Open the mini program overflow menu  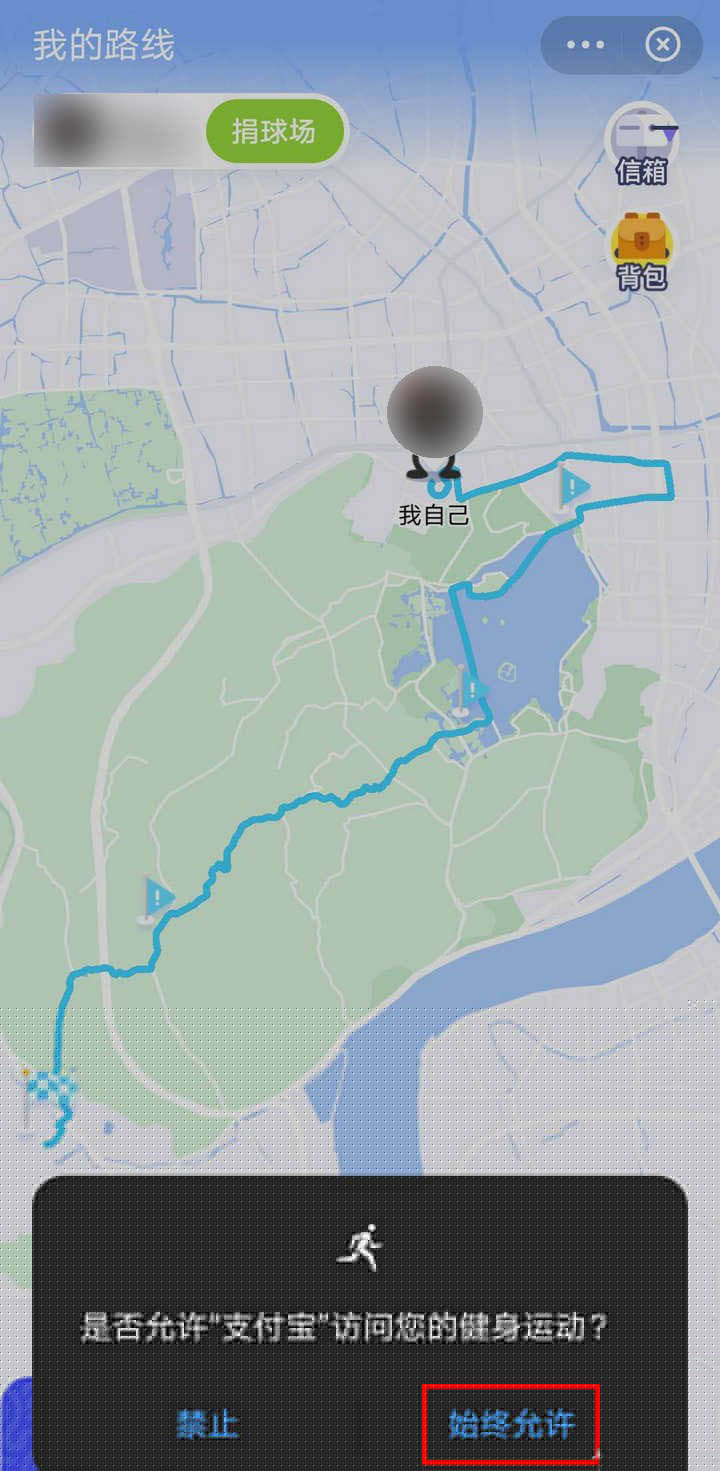coord(585,45)
